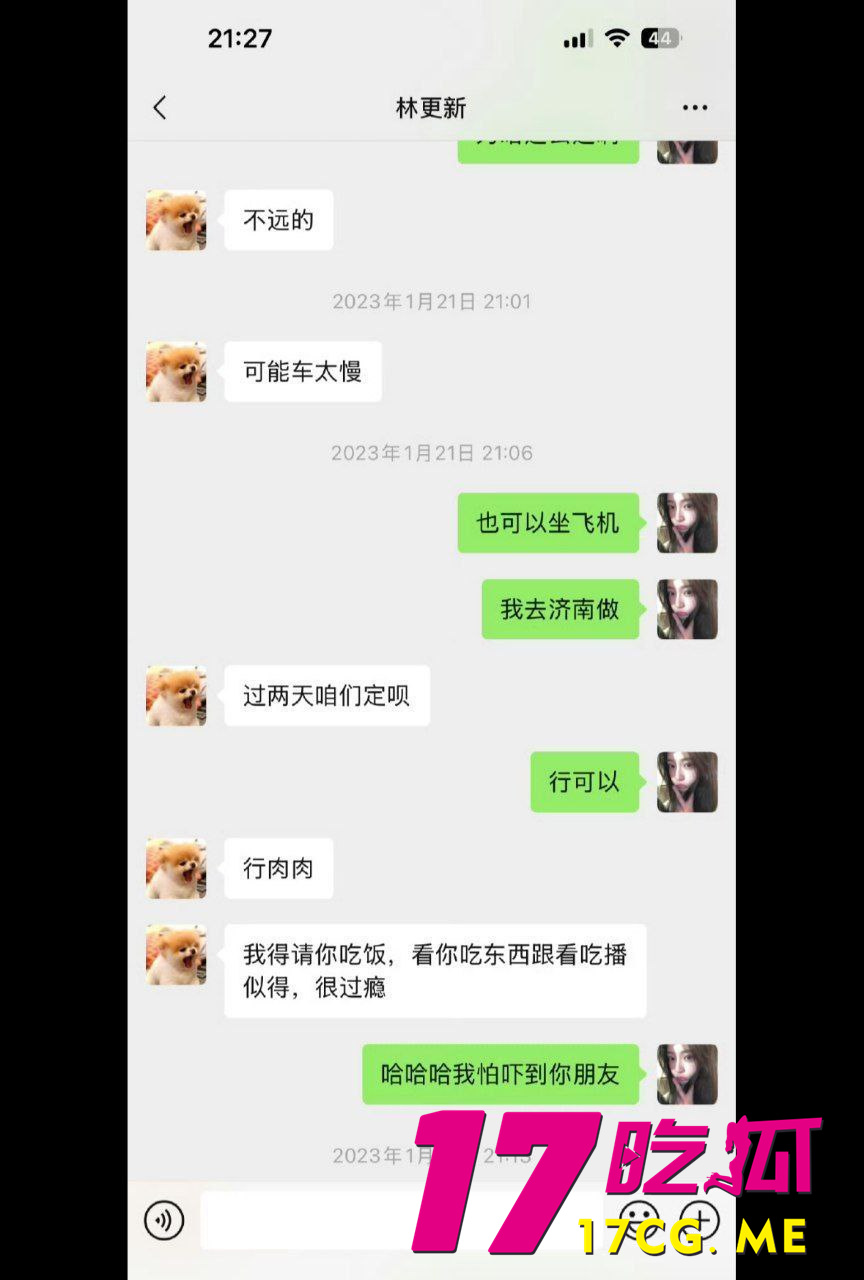Image resolution: width=864 pixels, height=1280 pixels.
Task: Focus the message text field
Action: coord(300,1220)
